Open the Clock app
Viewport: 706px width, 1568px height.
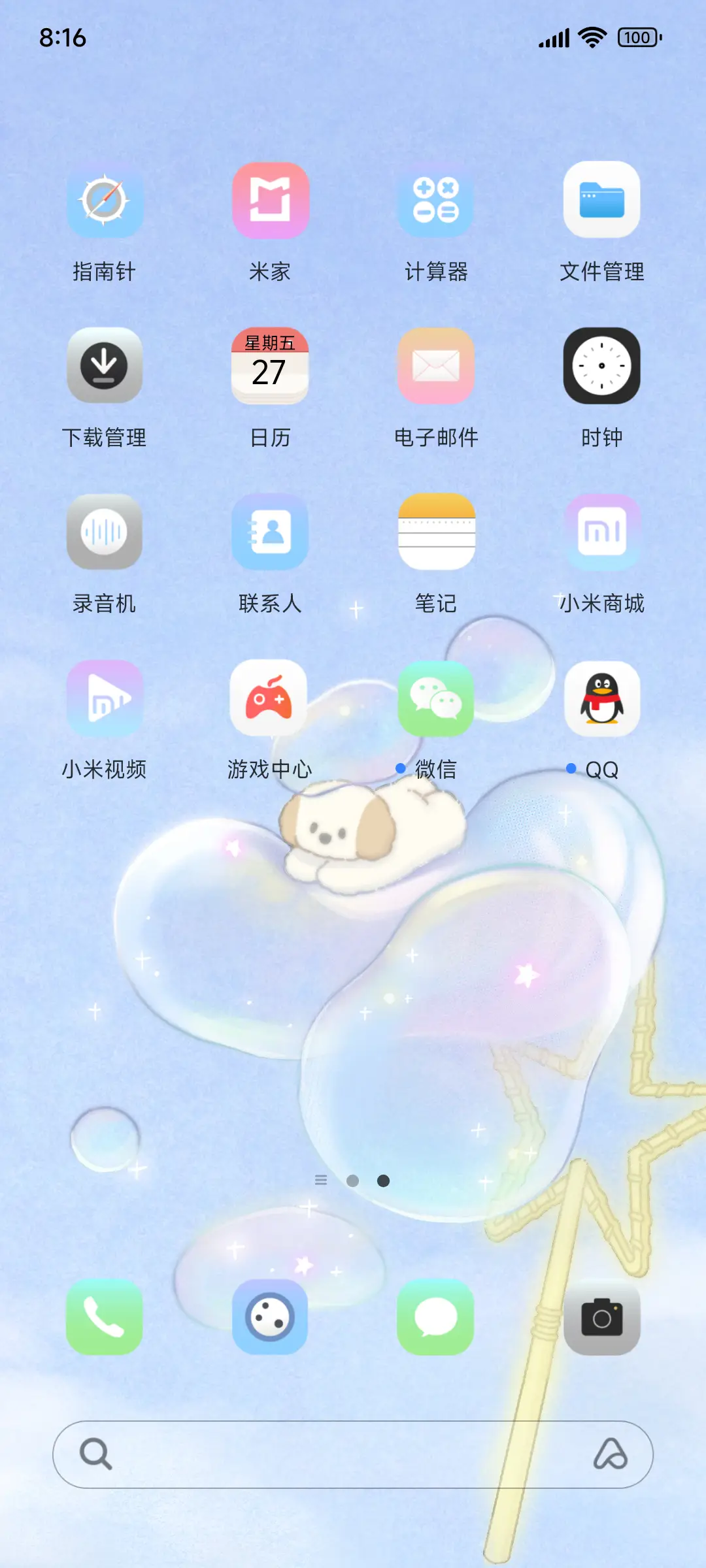click(601, 366)
